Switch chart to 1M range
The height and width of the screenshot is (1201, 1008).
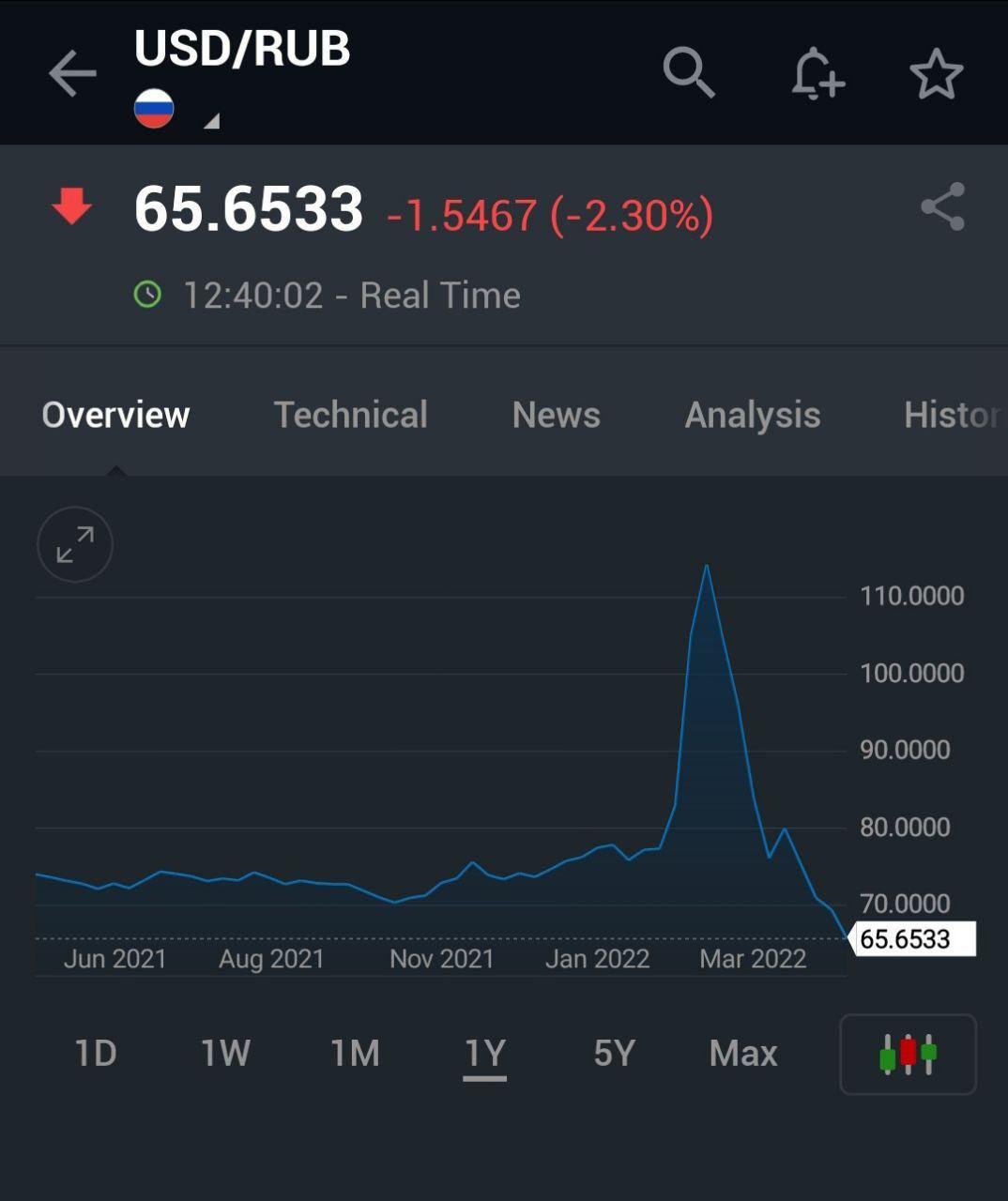355,1053
